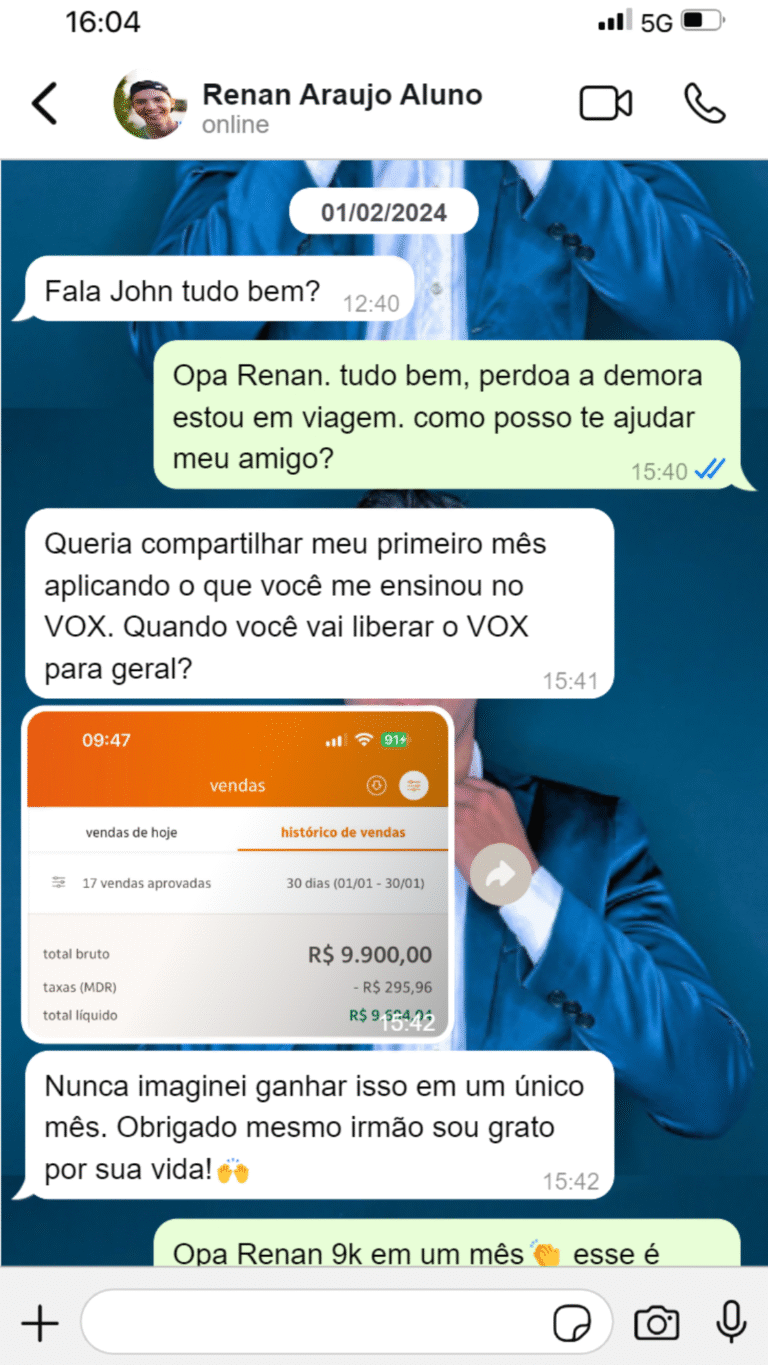Image resolution: width=768 pixels, height=1365 pixels.
Task: Go back to the chat list
Action: 45,103
